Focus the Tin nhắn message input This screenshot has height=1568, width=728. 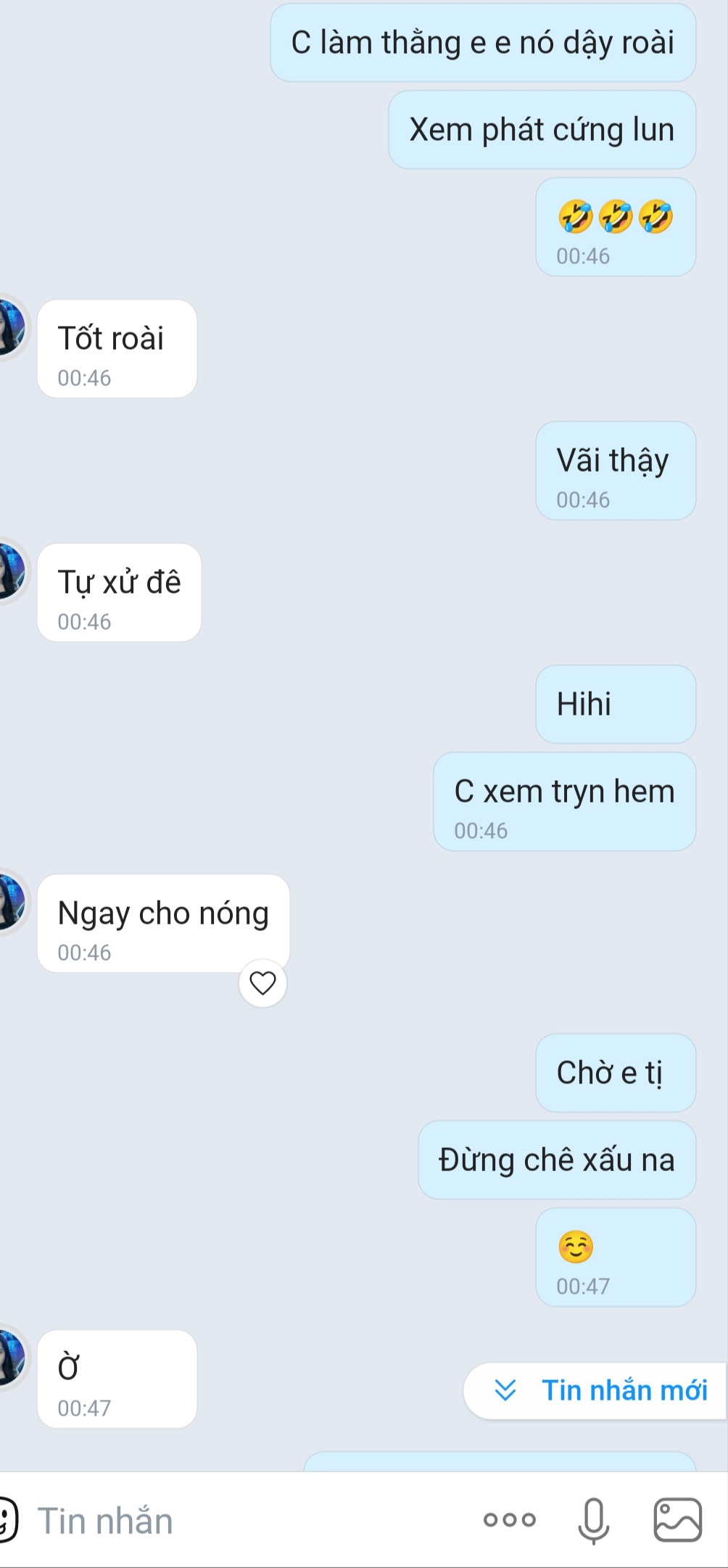pos(247,1521)
